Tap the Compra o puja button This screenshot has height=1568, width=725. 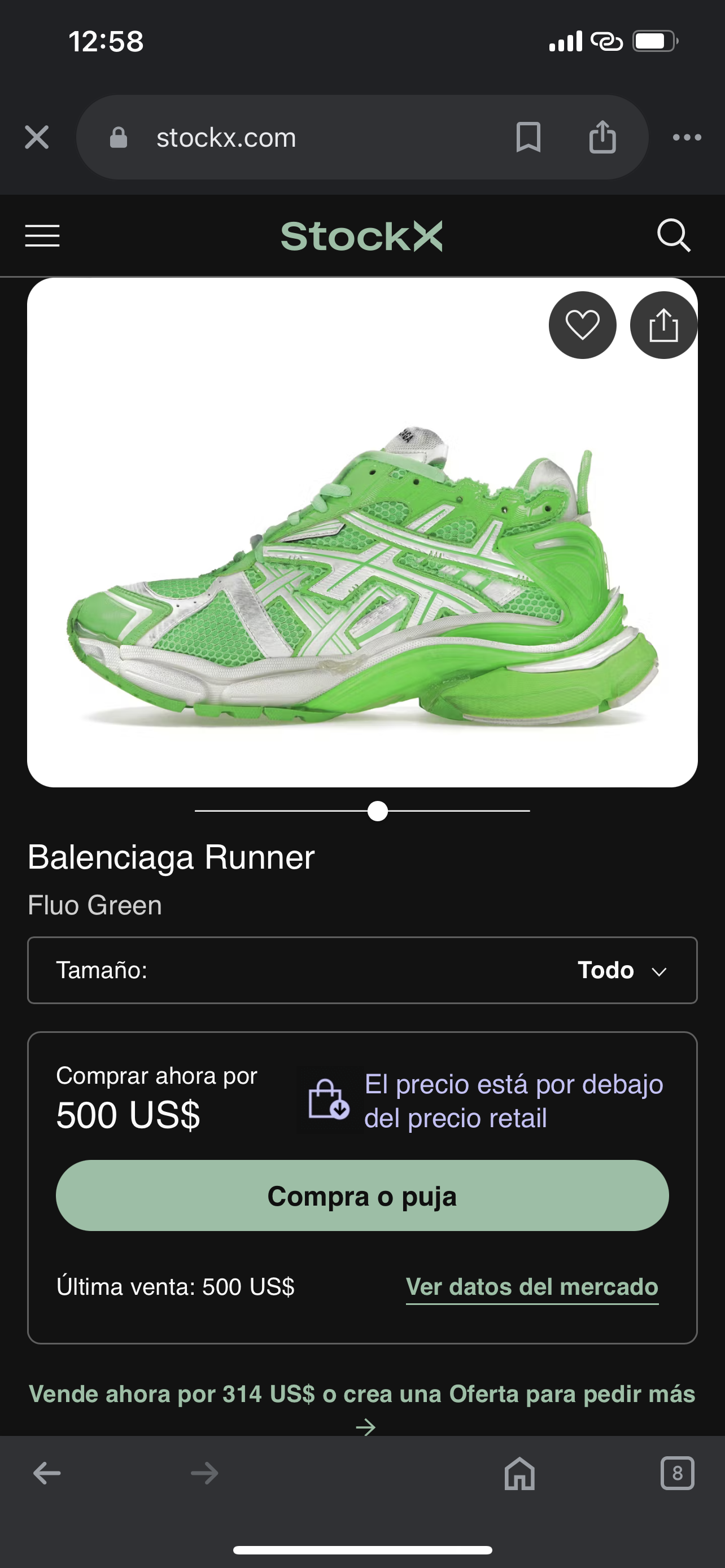click(362, 1196)
